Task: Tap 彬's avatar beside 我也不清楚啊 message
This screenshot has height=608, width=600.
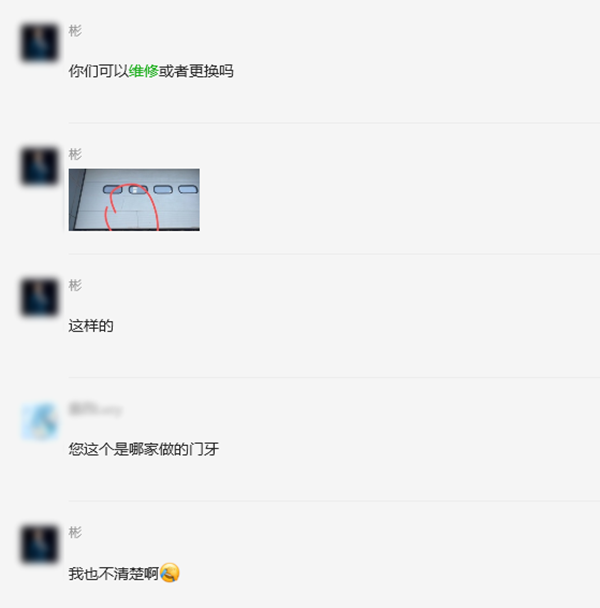Action: [39, 545]
